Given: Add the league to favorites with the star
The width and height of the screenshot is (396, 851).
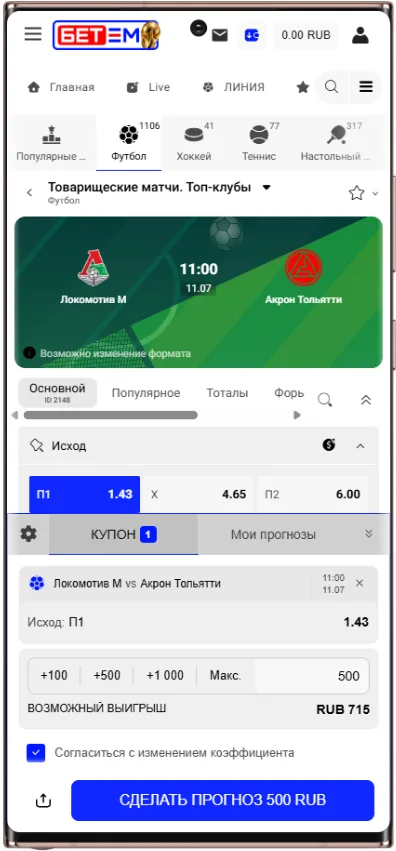Looking at the screenshot, I should pos(356,193).
